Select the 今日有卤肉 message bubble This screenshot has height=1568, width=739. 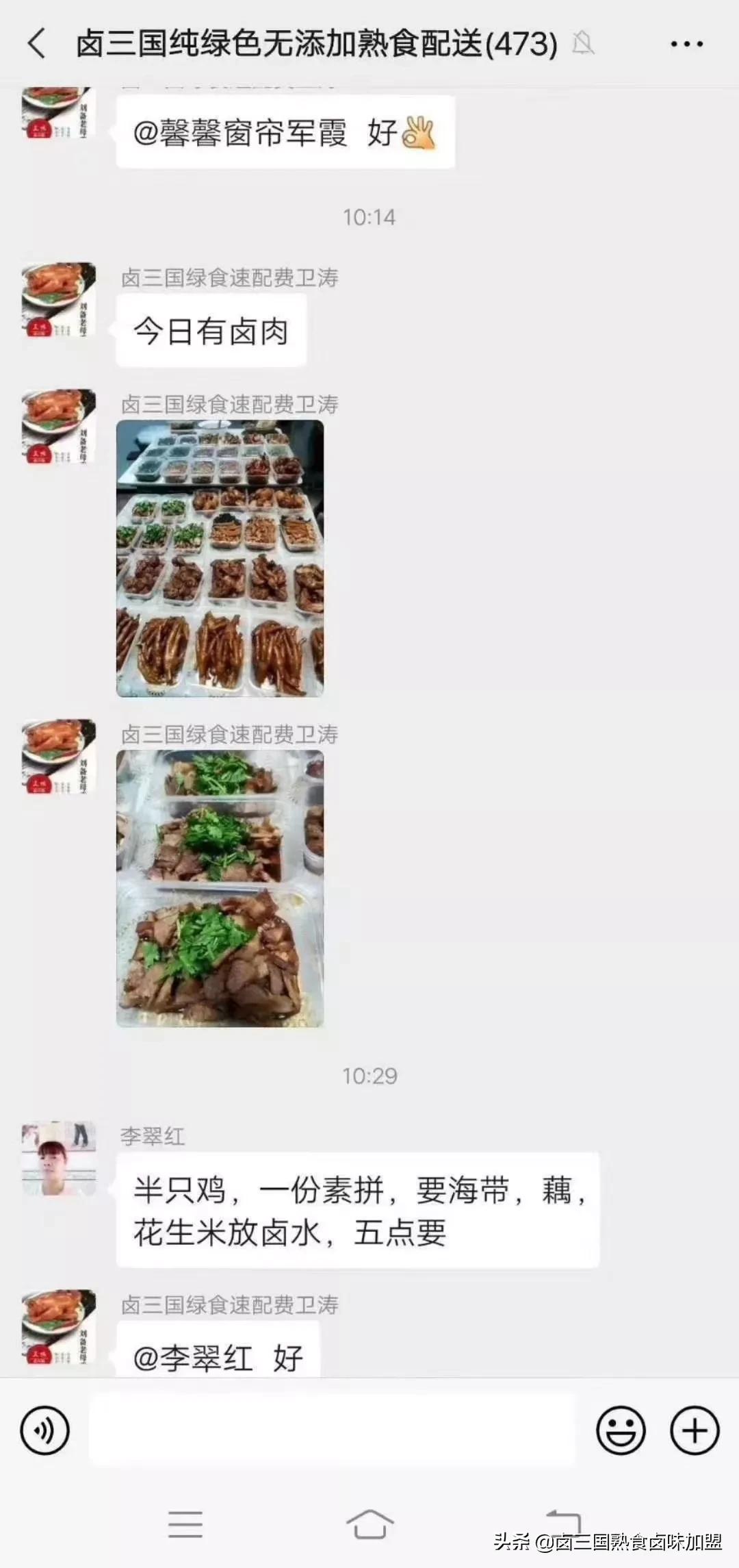tap(211, 331)
